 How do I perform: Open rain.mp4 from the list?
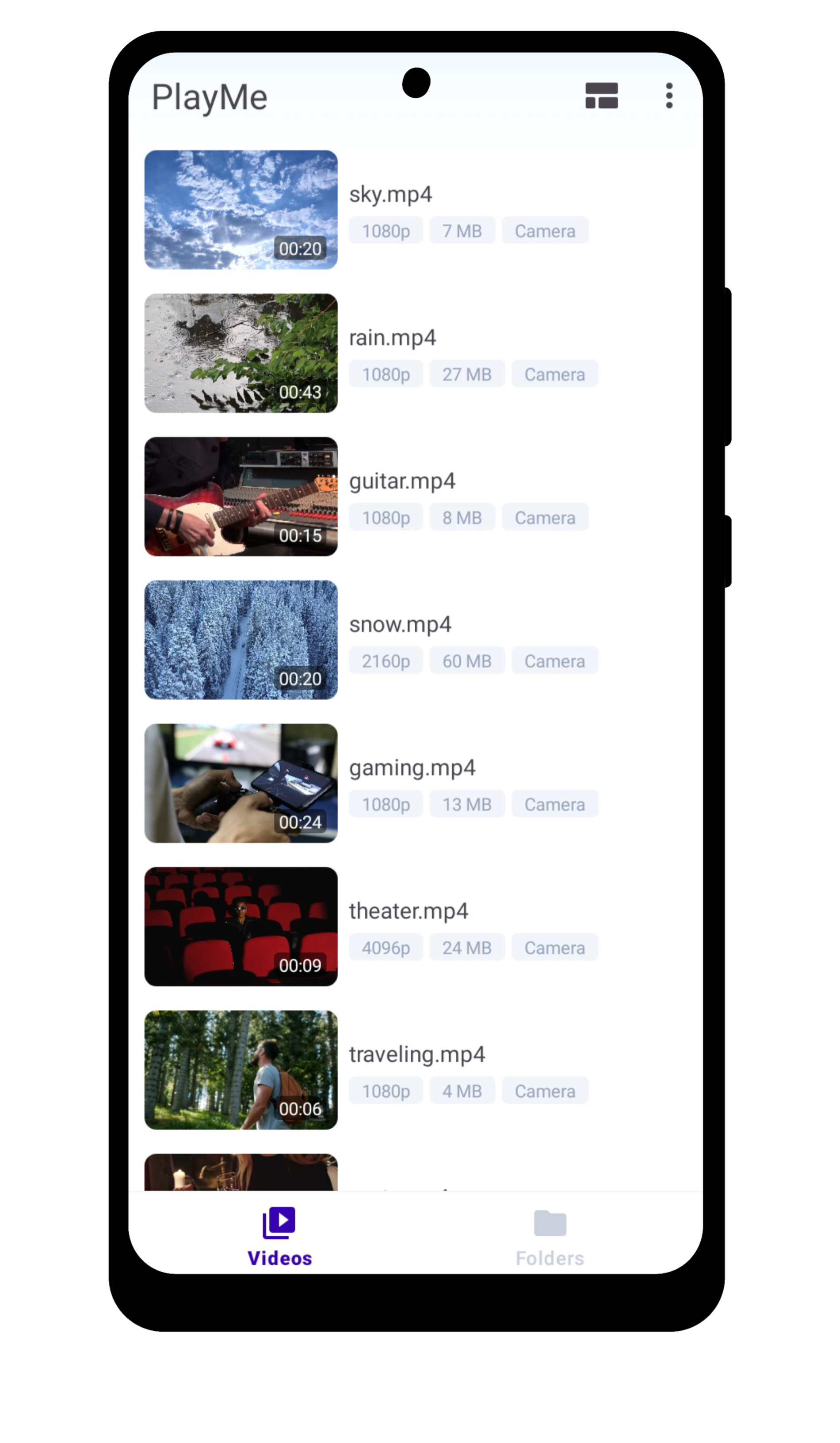pos(241,353)
